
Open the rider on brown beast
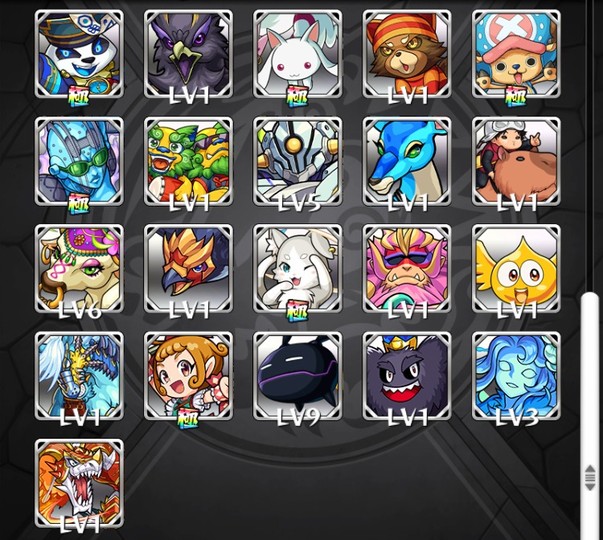(515, 161)
